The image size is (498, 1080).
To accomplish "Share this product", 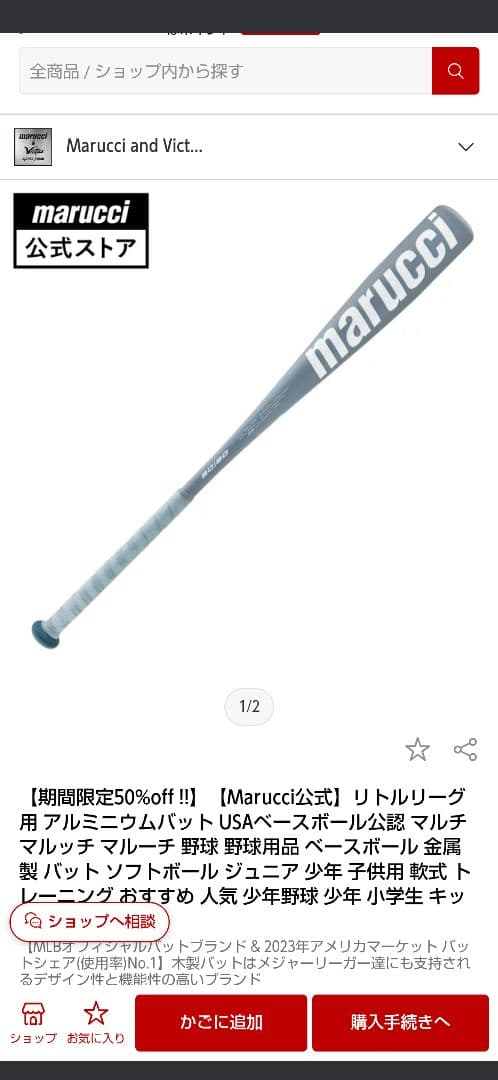I will click(466, 749).
